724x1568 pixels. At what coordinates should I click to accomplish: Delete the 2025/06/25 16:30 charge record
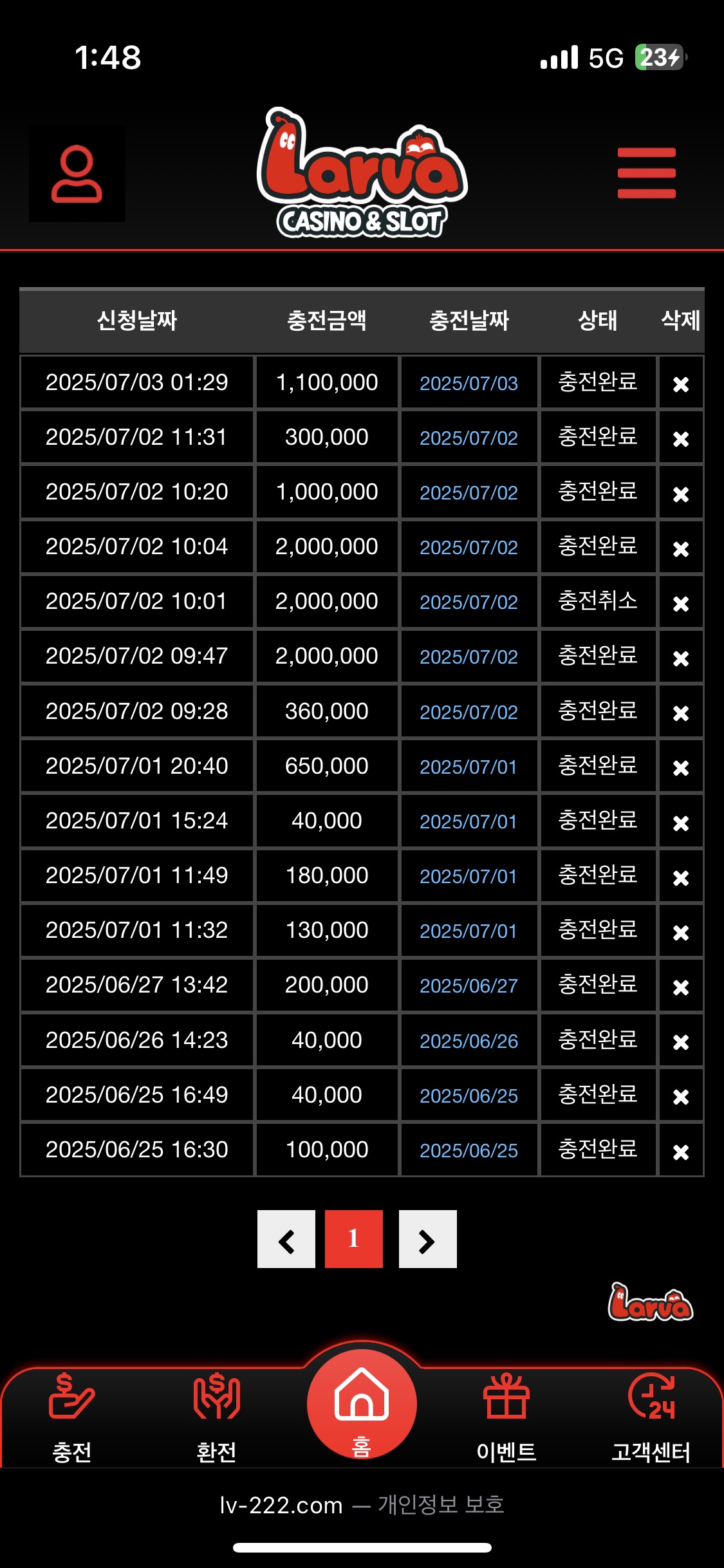680,1152
